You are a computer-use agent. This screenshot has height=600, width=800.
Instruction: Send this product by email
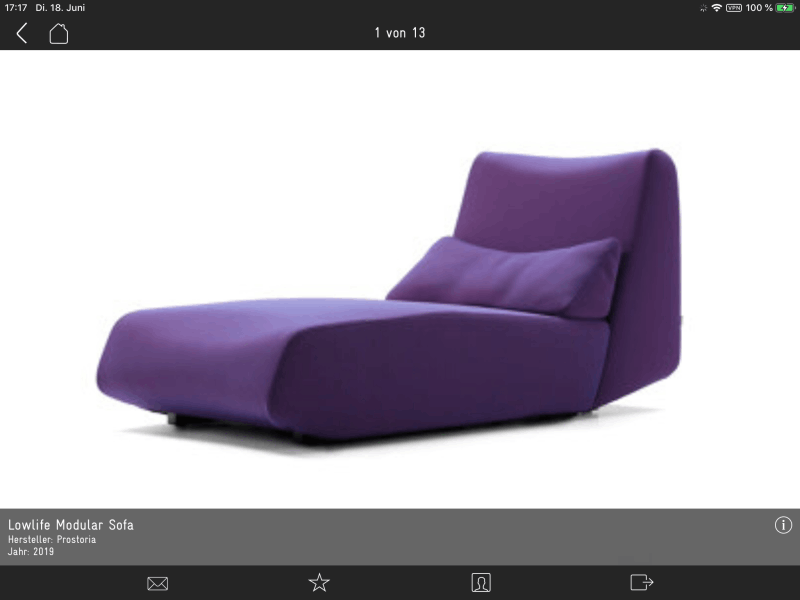[157, 583]
